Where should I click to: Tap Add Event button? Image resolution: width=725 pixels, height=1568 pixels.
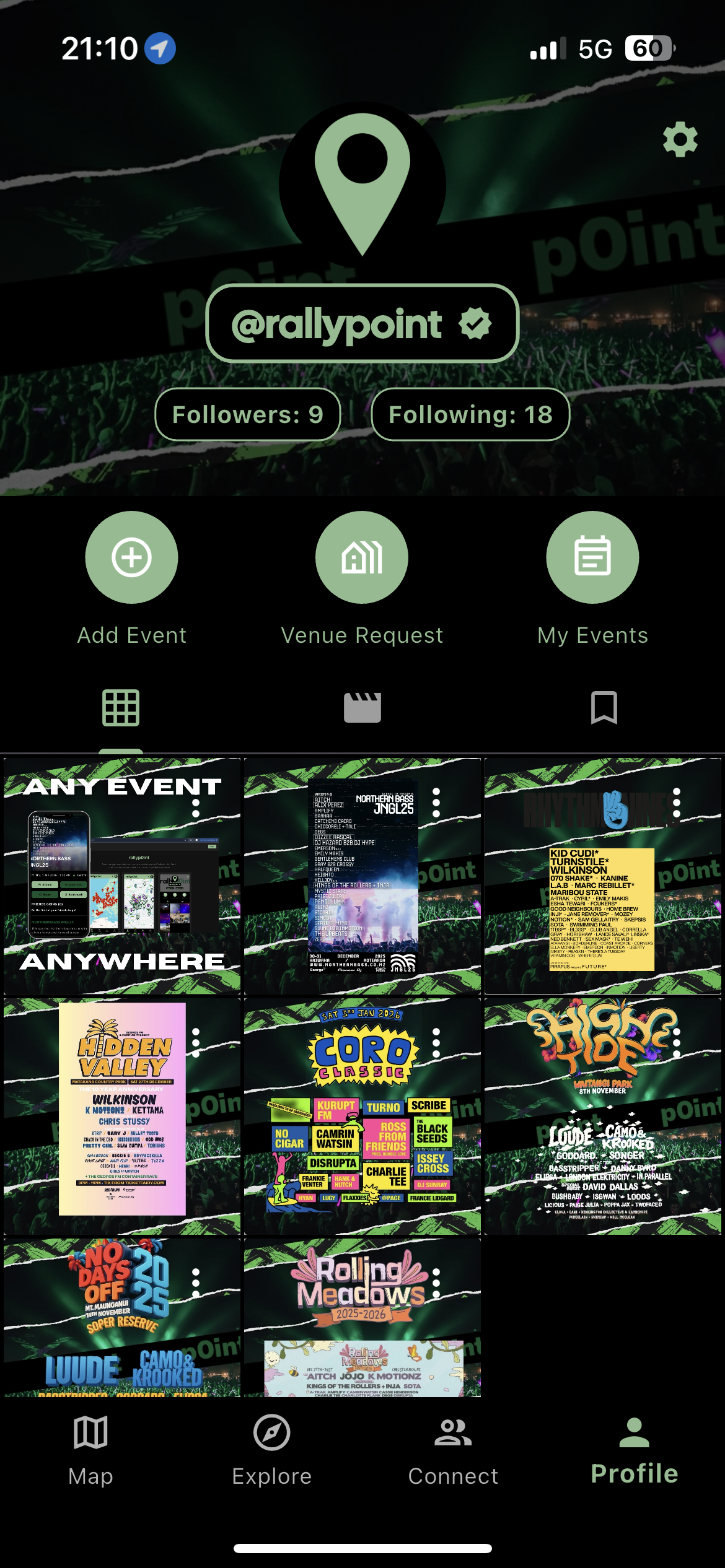pos(131,557)
